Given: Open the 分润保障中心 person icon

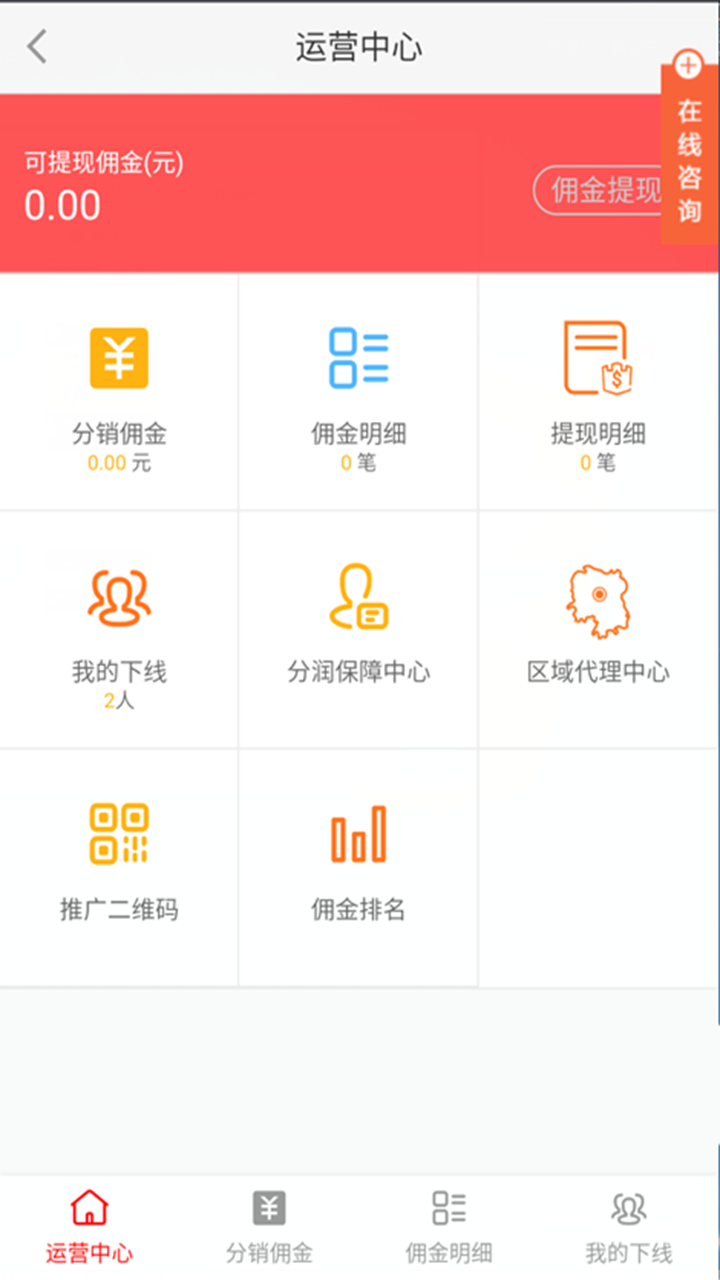Looking at the screenshot, I should pos(358,597).
